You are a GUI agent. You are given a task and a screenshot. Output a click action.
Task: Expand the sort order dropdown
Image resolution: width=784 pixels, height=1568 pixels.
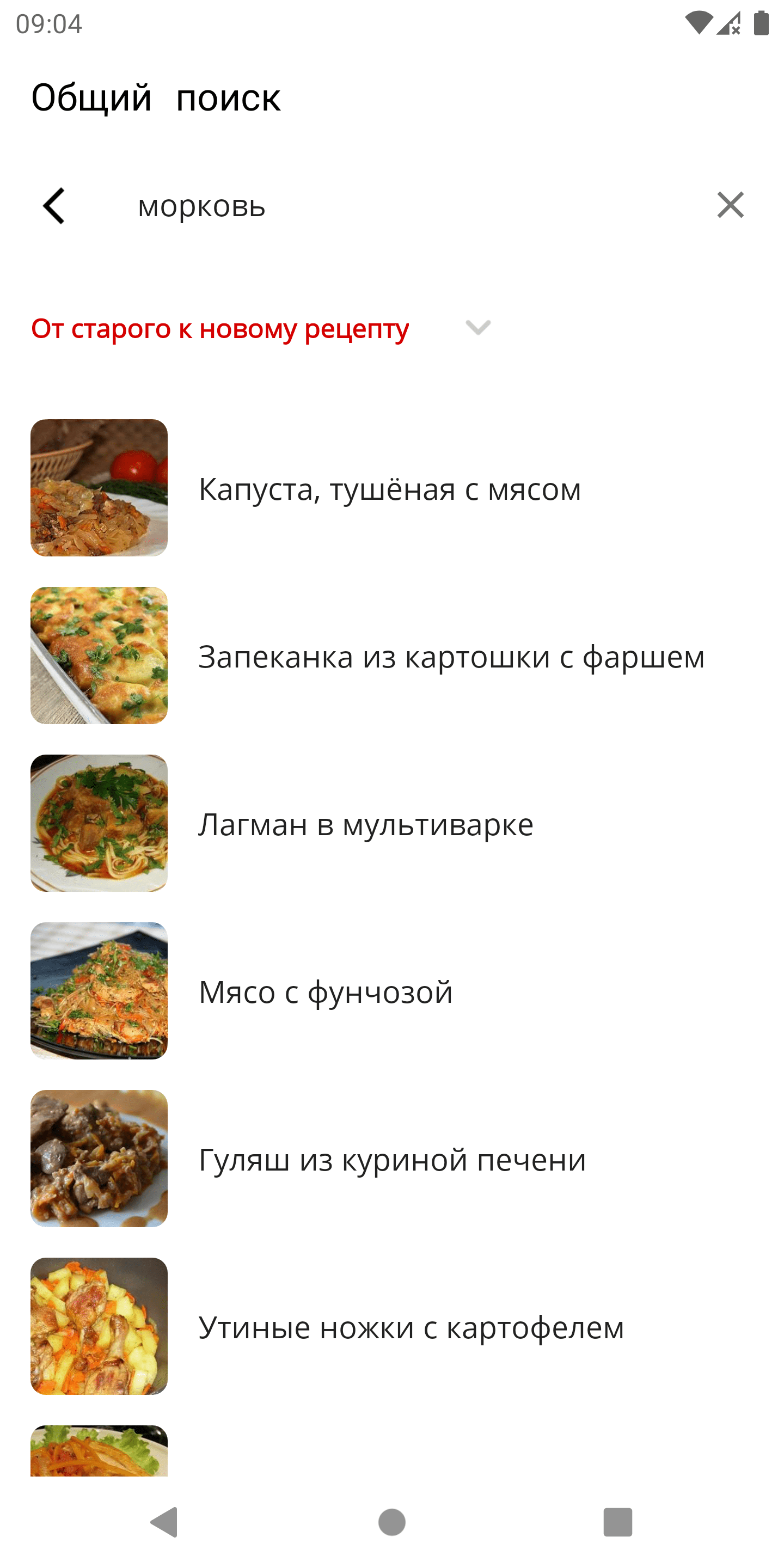point(478,327)
